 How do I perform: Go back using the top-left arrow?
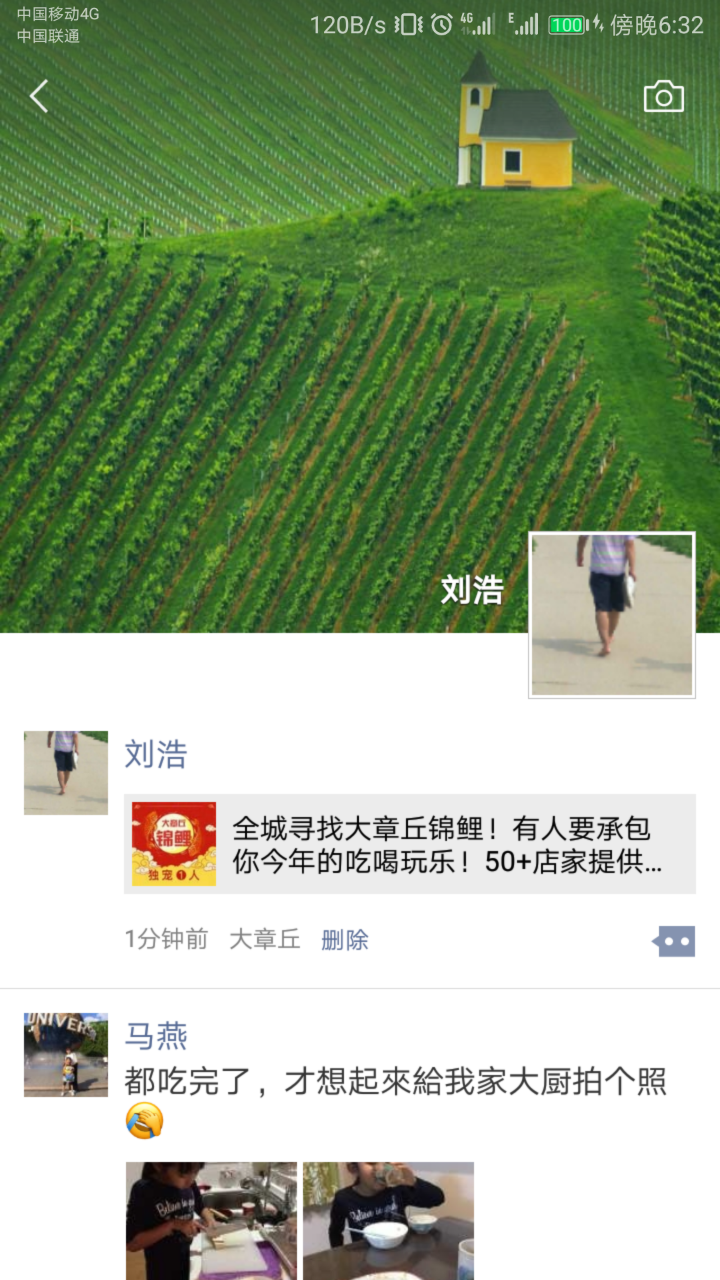click(x=39, y=97)
